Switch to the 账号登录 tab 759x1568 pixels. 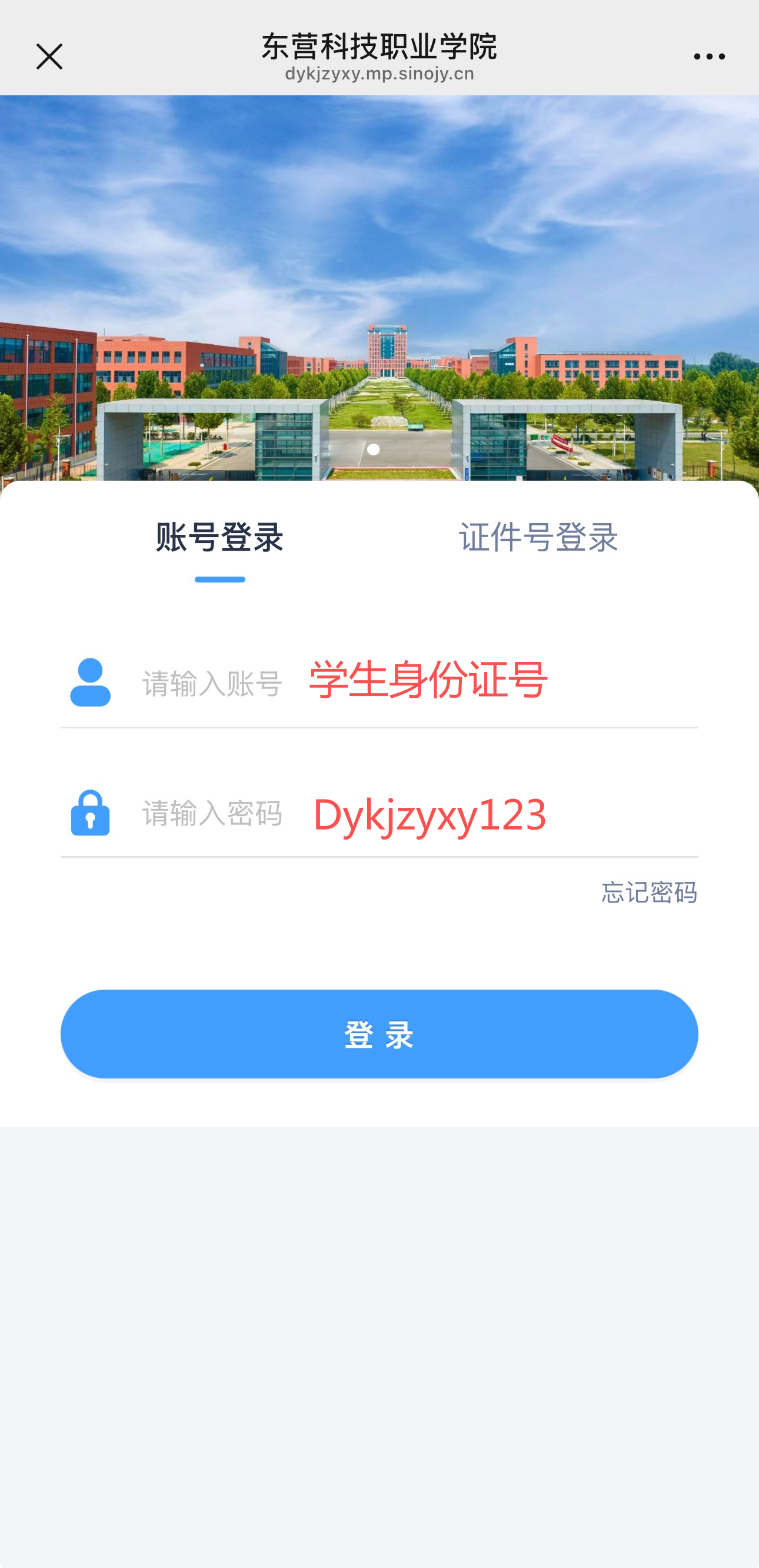click(219, 538)
